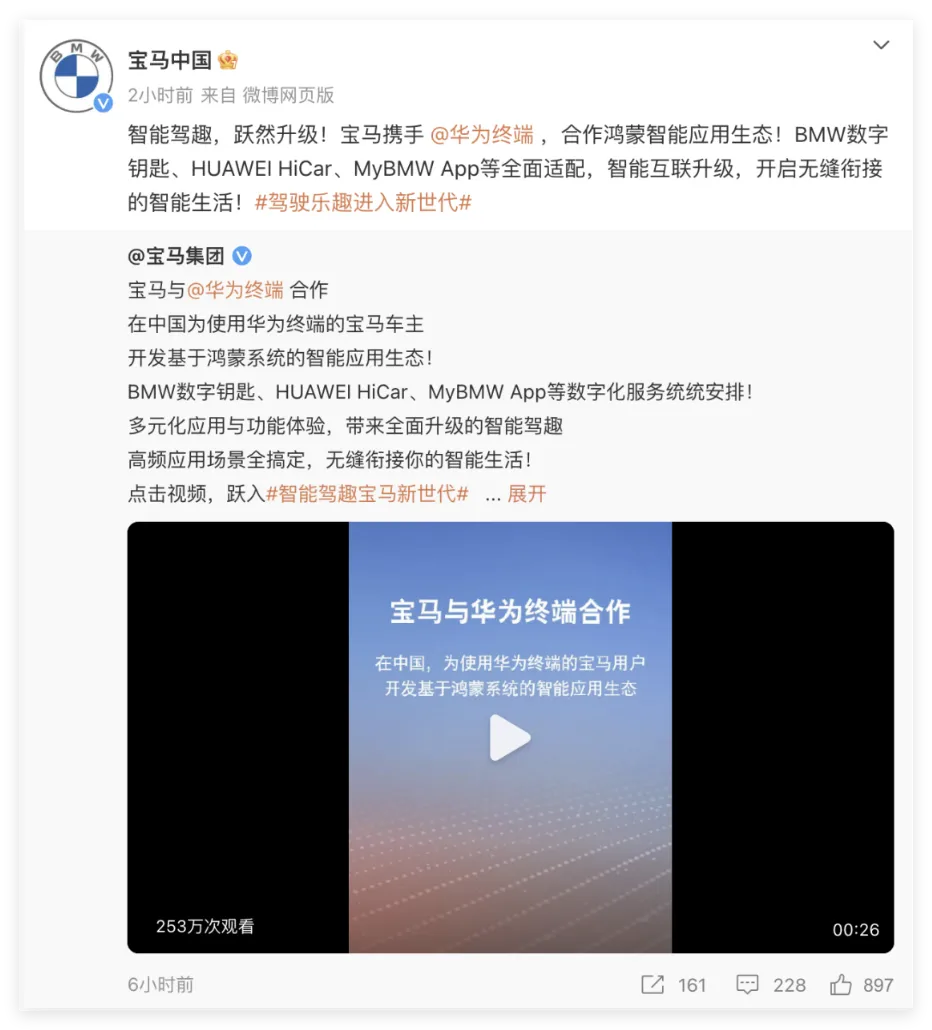
Task: Open hashtag #驾驶乐趣进入新世代#
Action: tap(363, 202)
